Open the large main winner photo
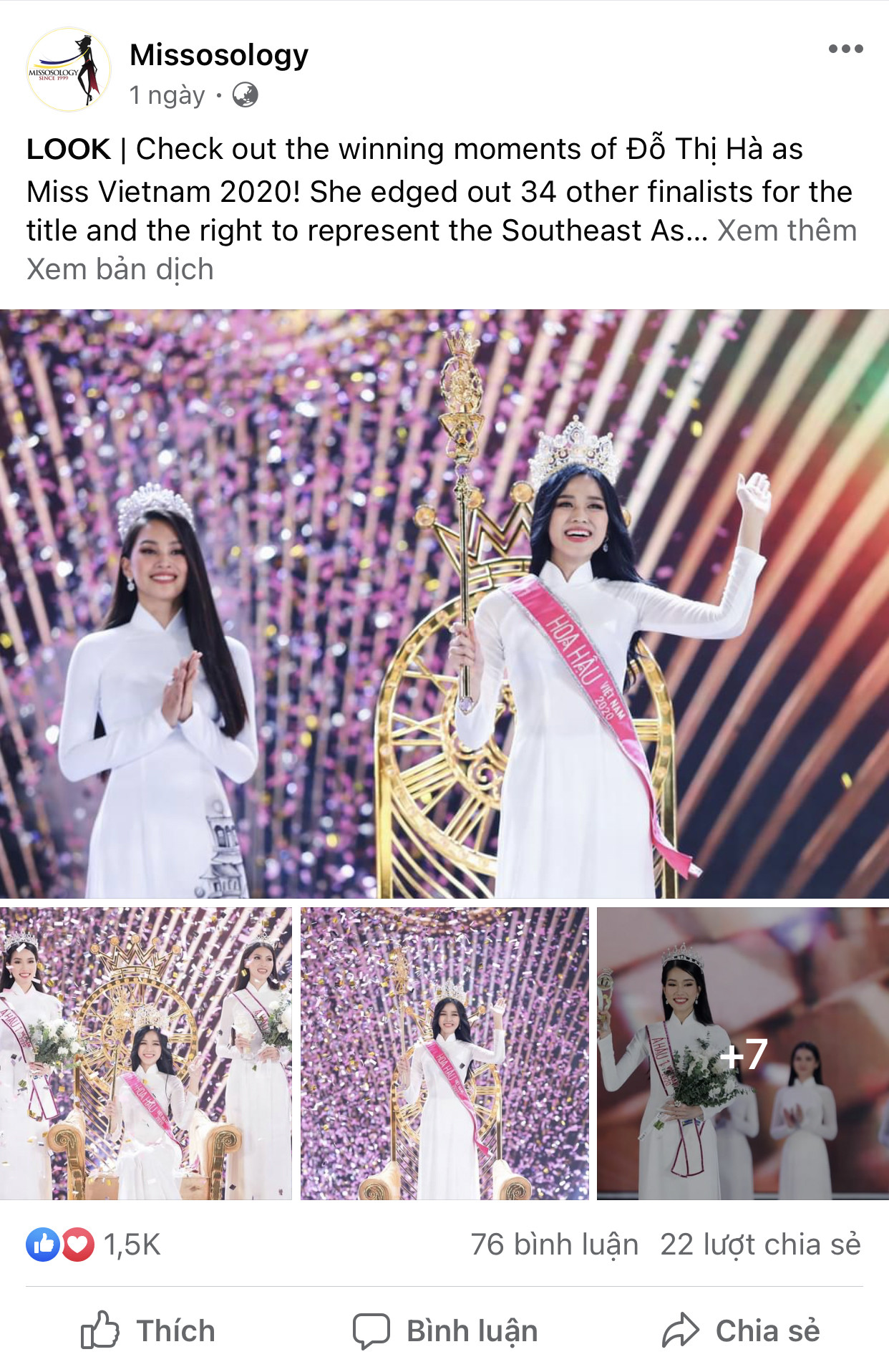Viewport: 889px width, 1372px height. (x=444, y=603)
